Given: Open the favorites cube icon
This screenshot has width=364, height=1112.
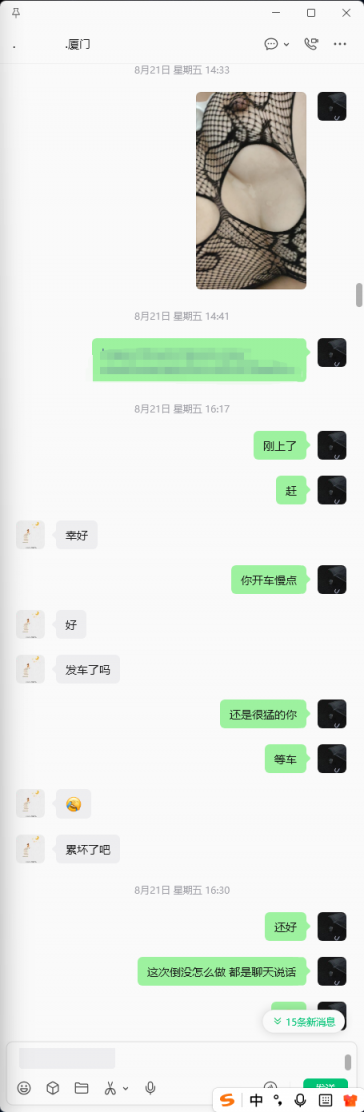Looking at the screenshot, I should click(x=53, y=1087).
